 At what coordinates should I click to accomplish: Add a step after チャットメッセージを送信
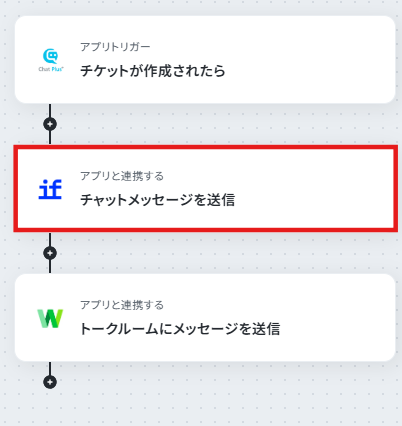pyautogui.click(x=50, y=253)
